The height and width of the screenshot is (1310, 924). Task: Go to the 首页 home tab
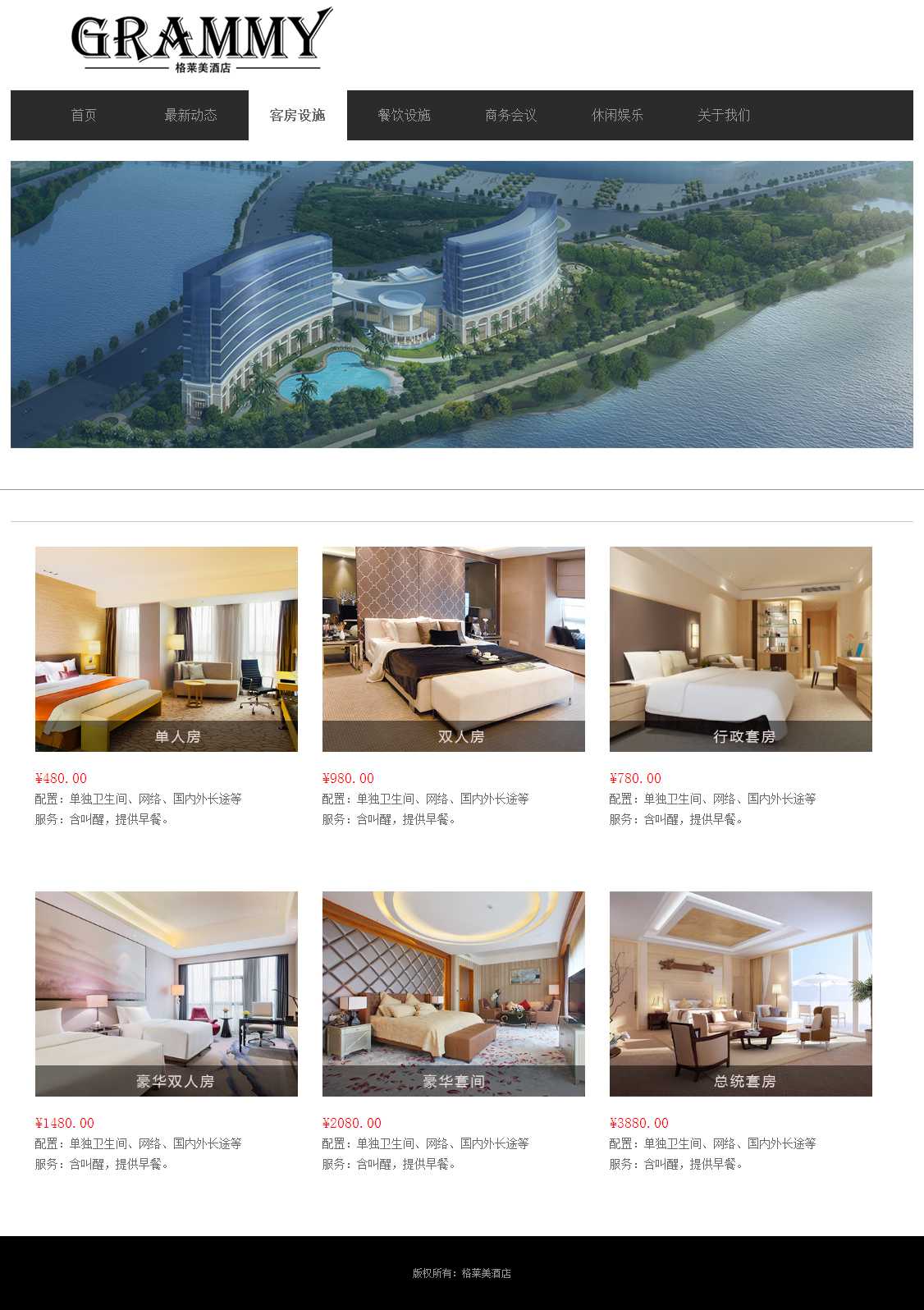[x=84, y=115]
